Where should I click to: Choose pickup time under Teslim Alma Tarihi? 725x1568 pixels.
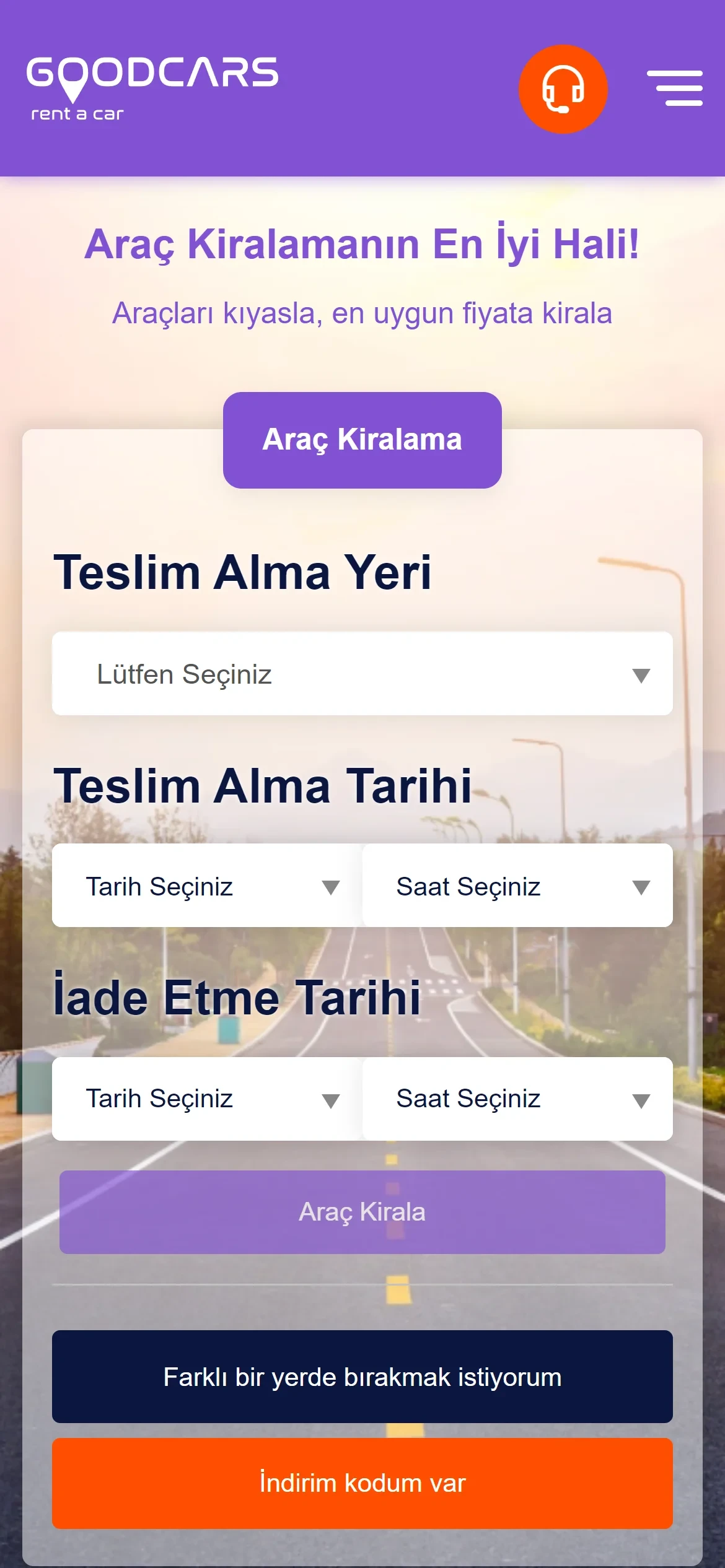[x=517, y=886]
